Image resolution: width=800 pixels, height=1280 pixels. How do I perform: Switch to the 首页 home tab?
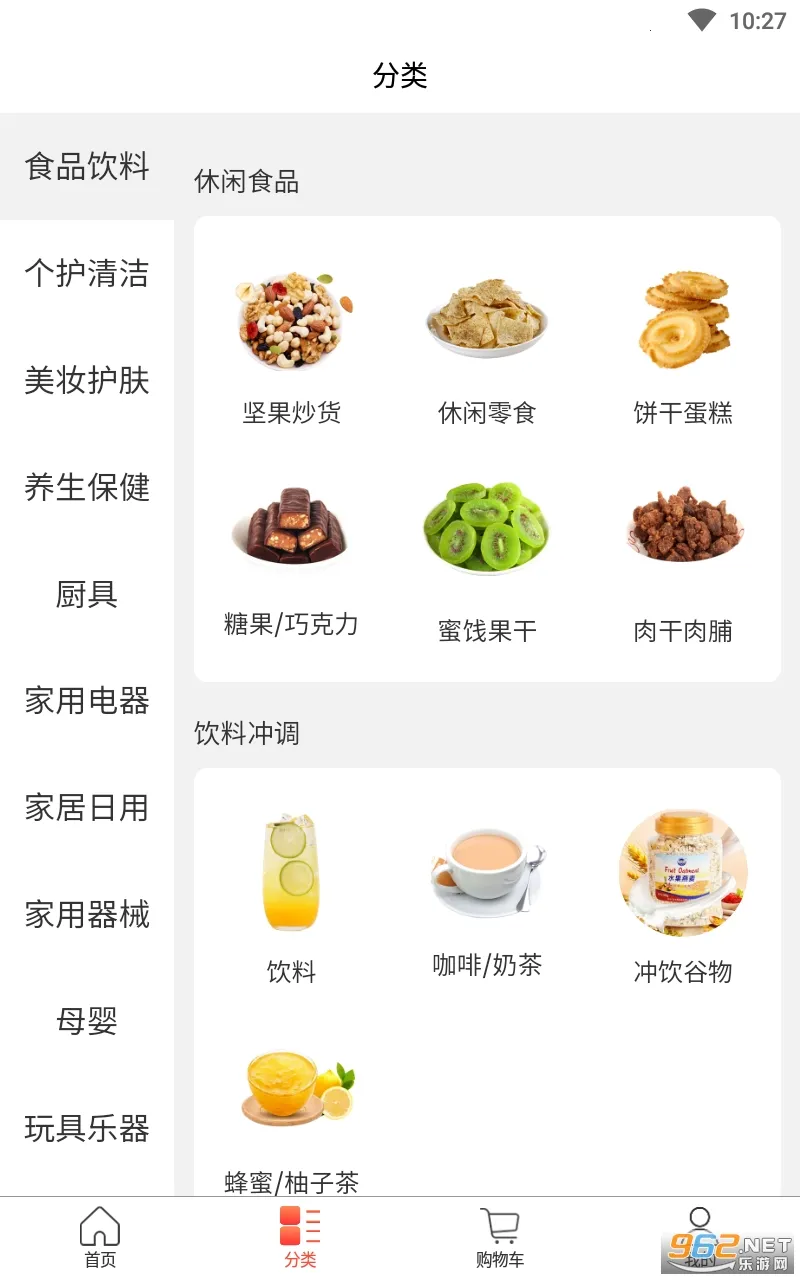(x=100, y=1237)
